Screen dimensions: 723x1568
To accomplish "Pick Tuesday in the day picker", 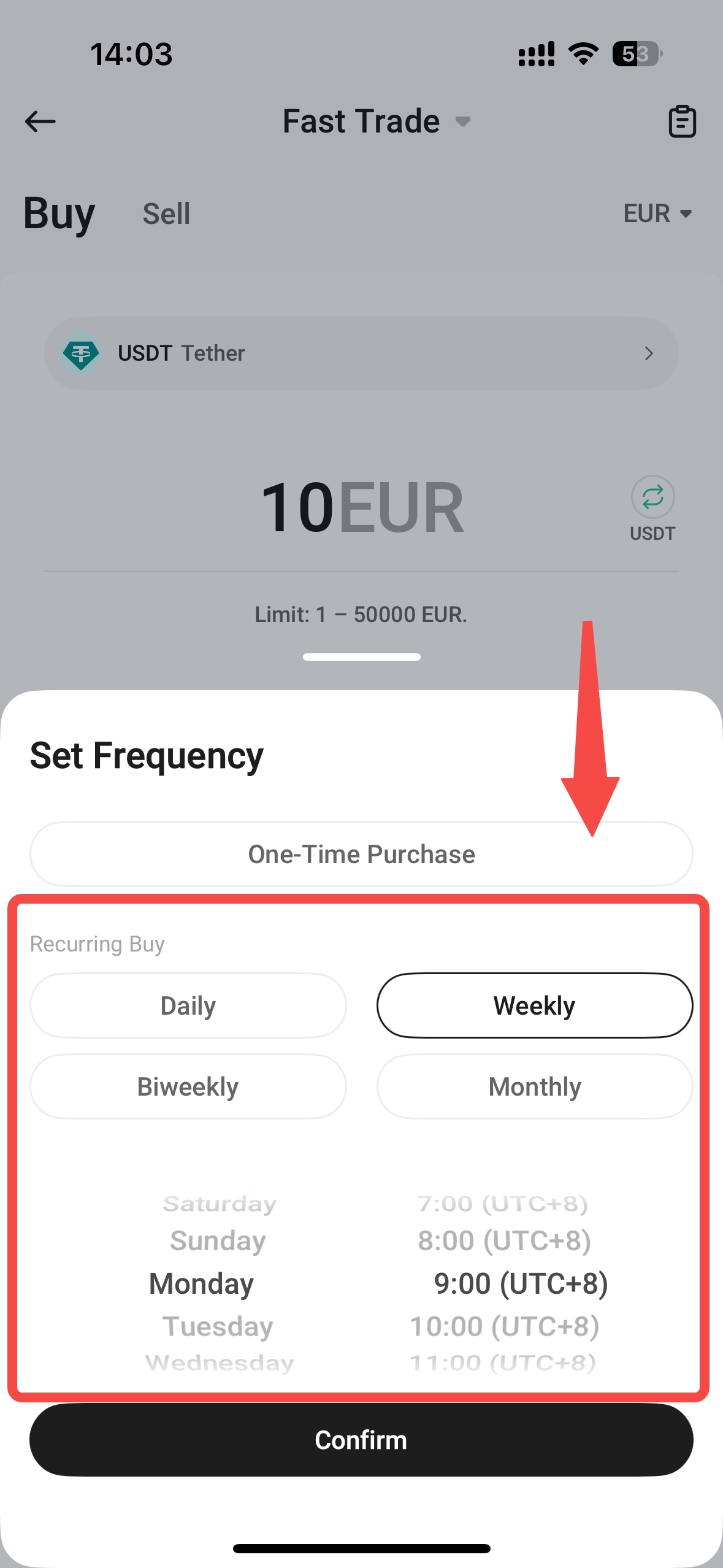I will tap(218, 1326).
